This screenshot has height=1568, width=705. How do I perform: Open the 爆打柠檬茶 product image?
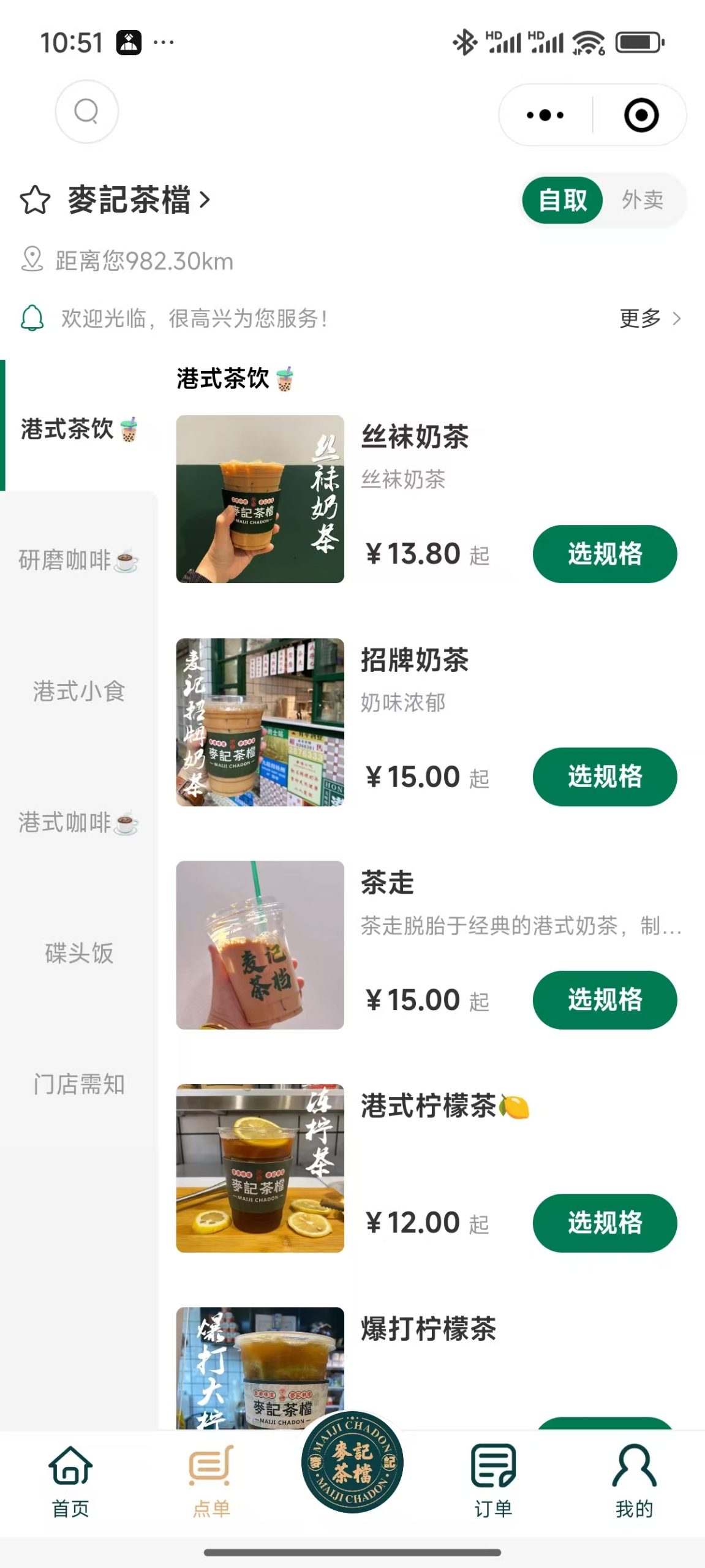coord(260,1368)
